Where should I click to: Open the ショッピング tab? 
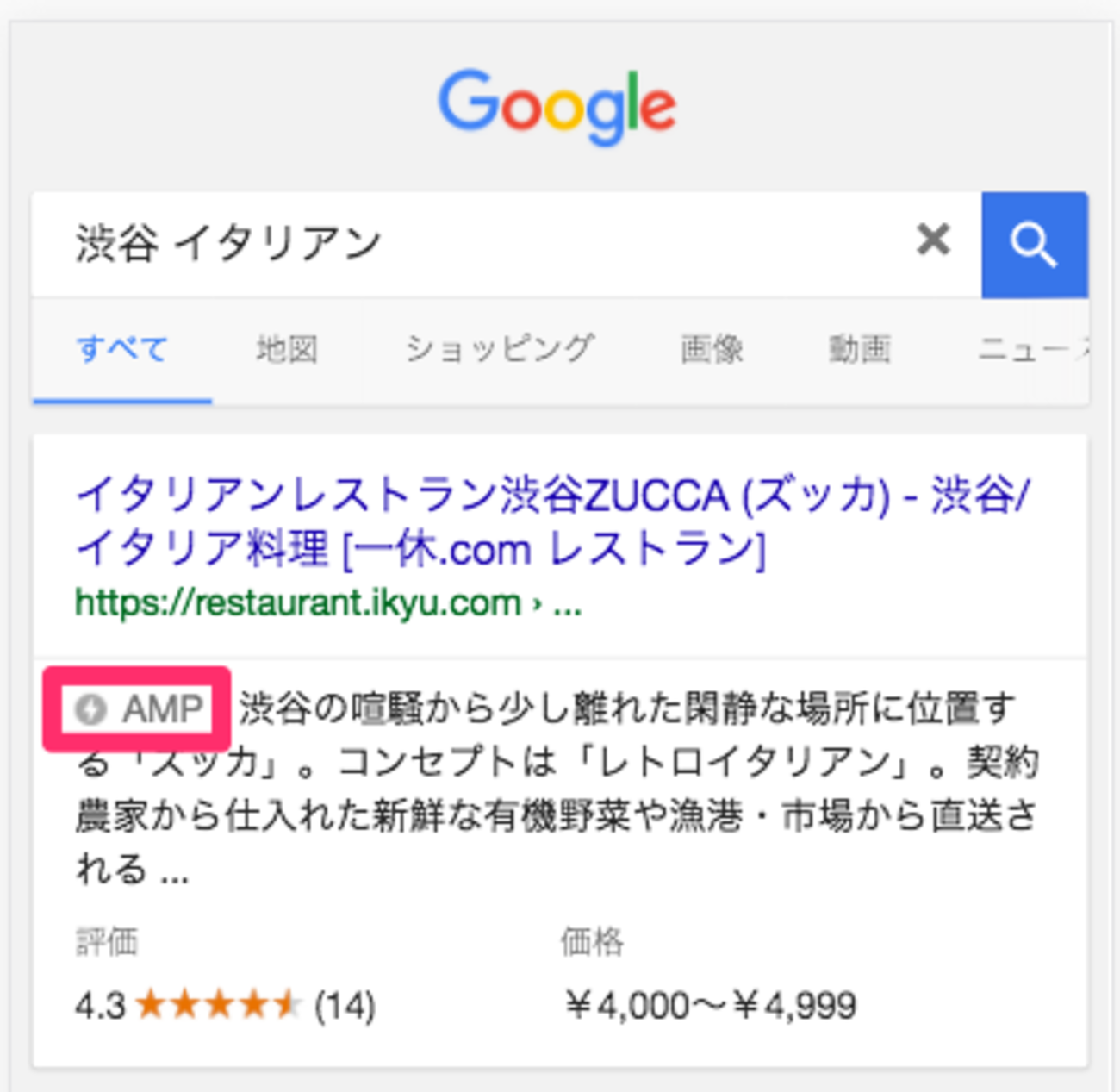coord(500,350)
